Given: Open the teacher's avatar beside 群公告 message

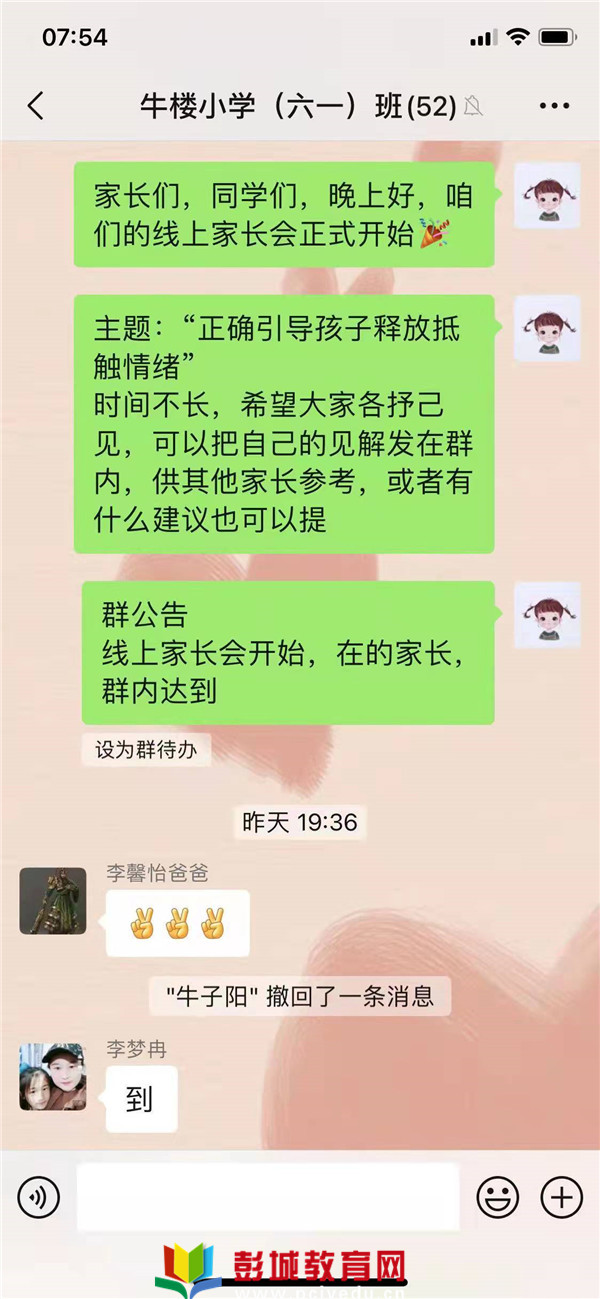Looking at the screenshot, I should (547, 615).
